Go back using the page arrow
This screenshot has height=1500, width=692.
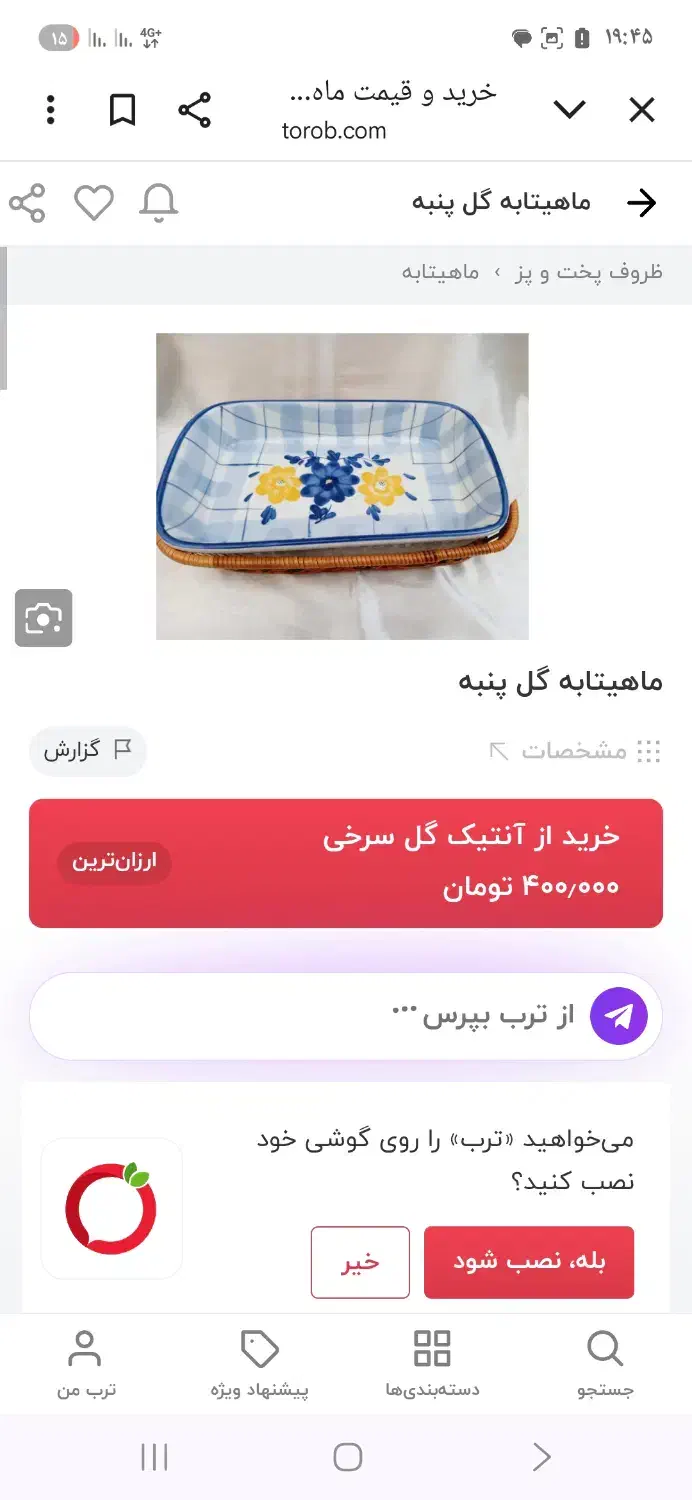click(641, 203)
